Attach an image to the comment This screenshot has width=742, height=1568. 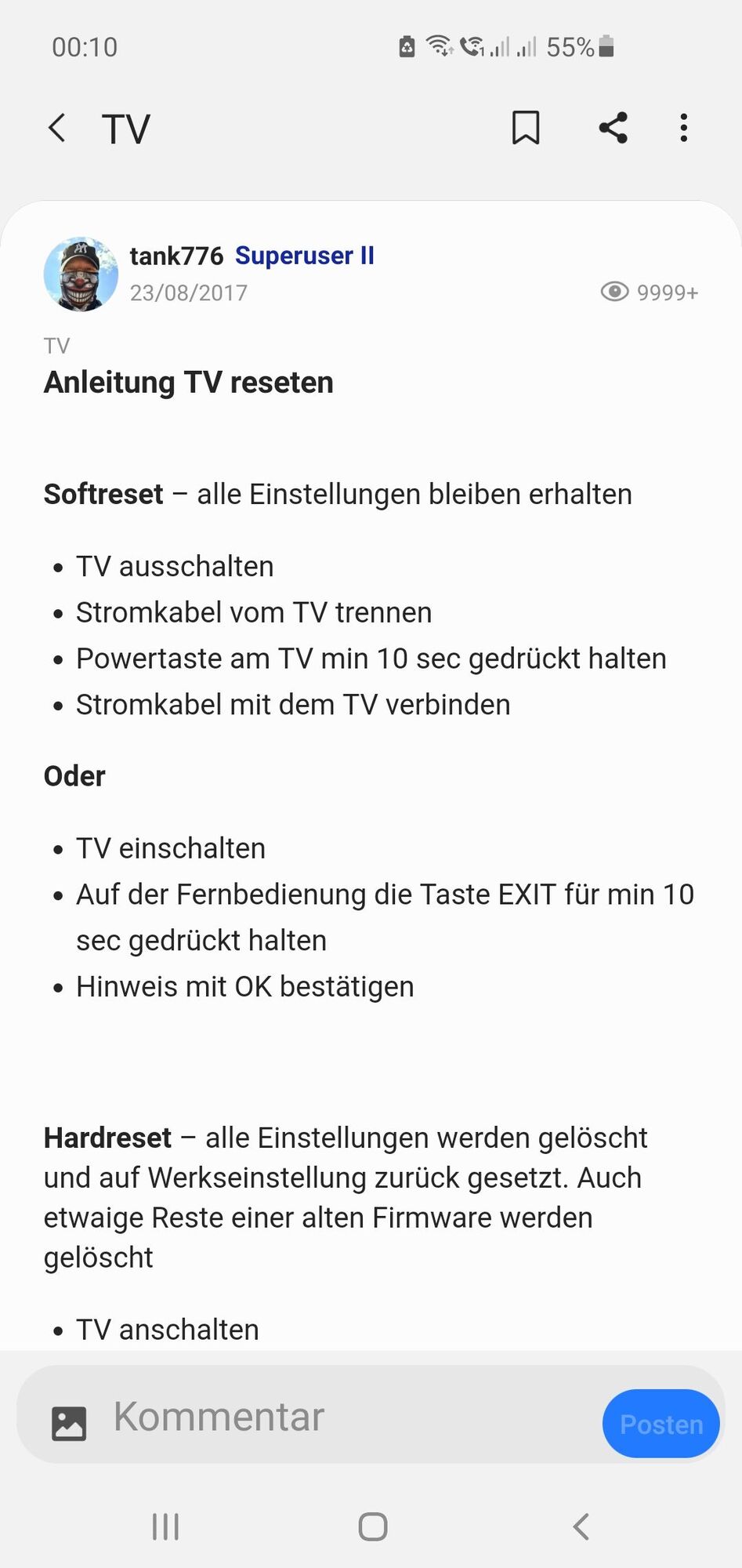point(69,1423)
